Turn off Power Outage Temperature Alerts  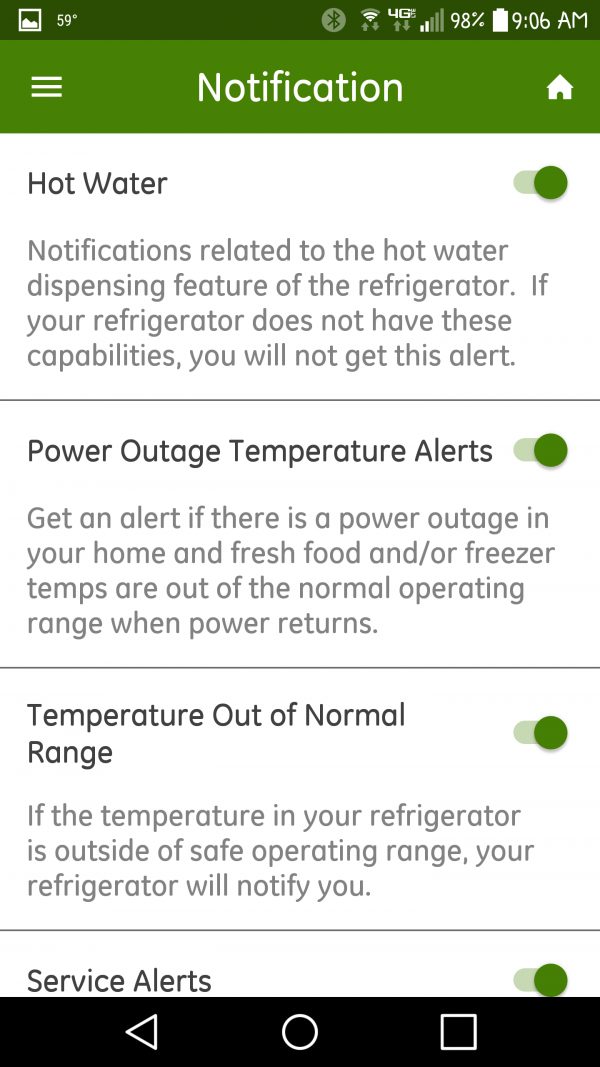click(x=541, y=450)
